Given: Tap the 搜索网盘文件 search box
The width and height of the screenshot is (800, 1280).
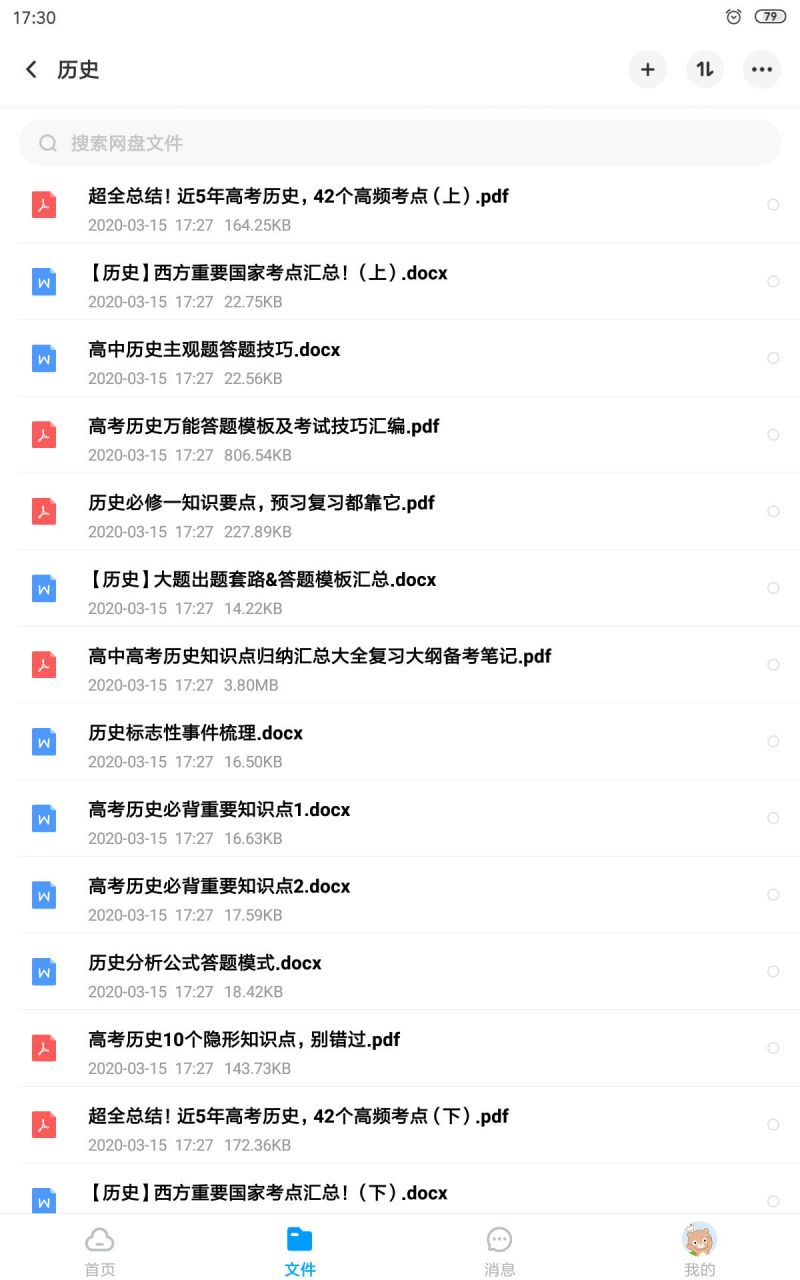Looking at the screenshot, I should [400, 143].
